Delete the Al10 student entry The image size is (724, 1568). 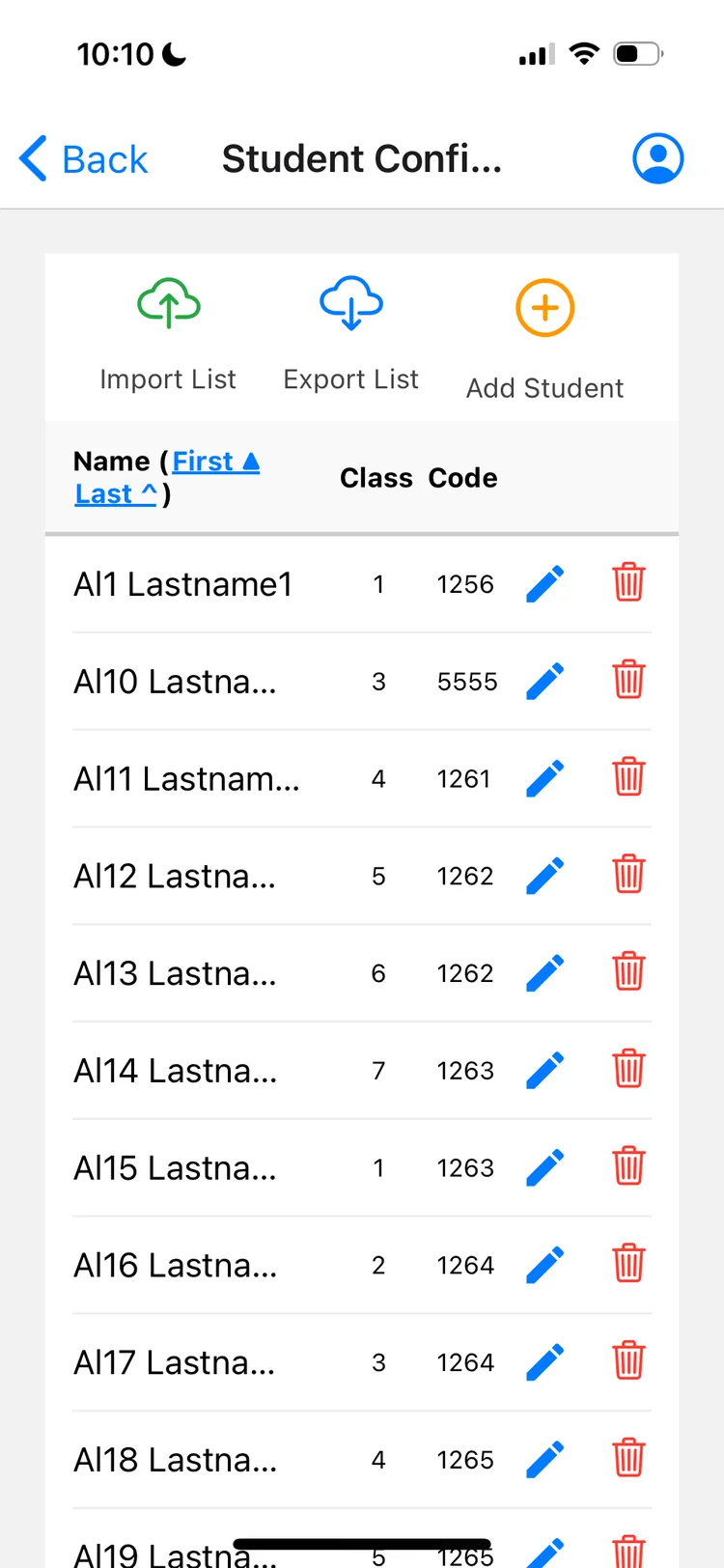pyautogui.click(x=628, y=680)
